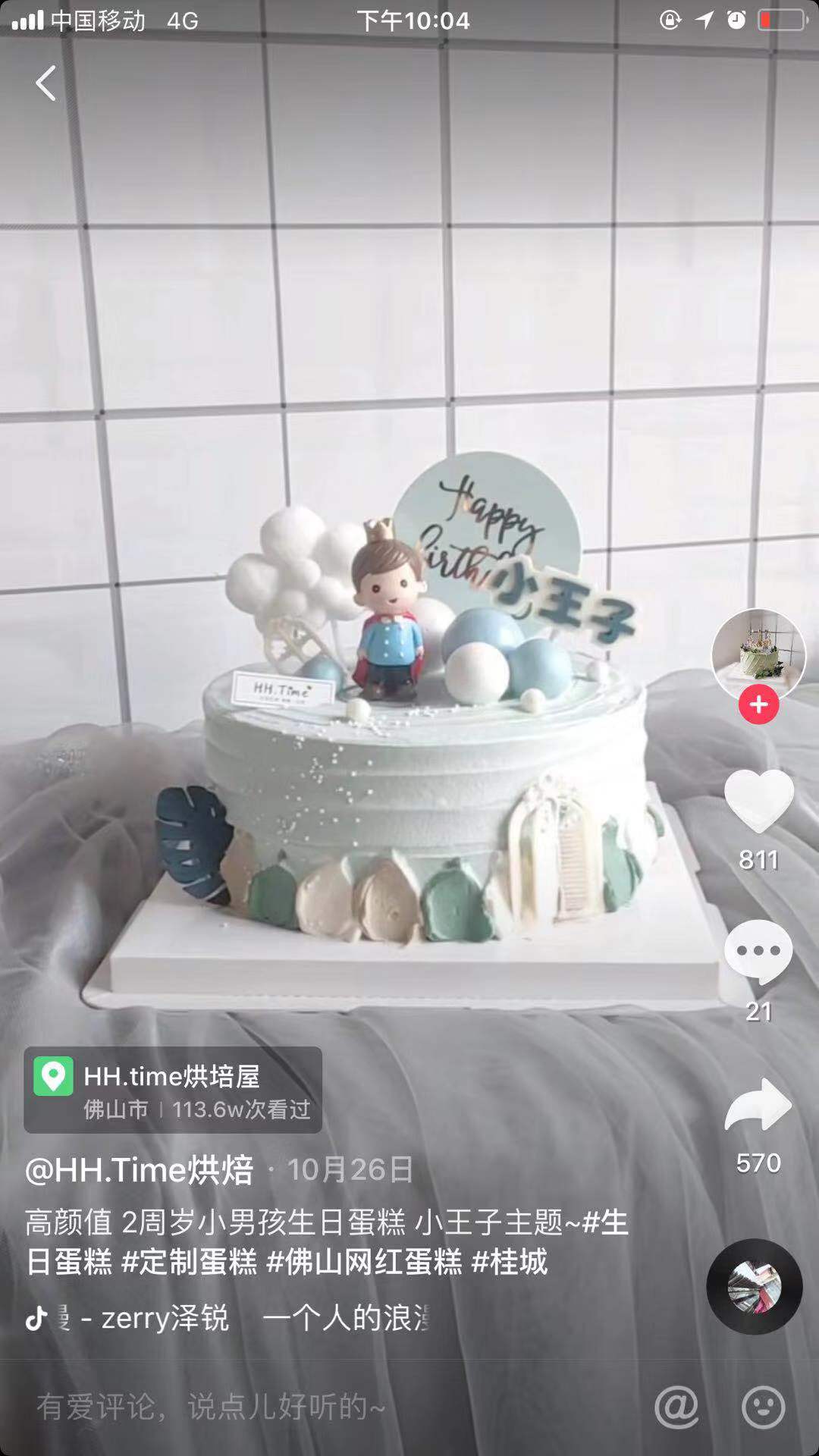The height and width of the screenshot is (1456, 819).
Task: Open @HH.Time烘焙 username link
Action: (140, 1170)
